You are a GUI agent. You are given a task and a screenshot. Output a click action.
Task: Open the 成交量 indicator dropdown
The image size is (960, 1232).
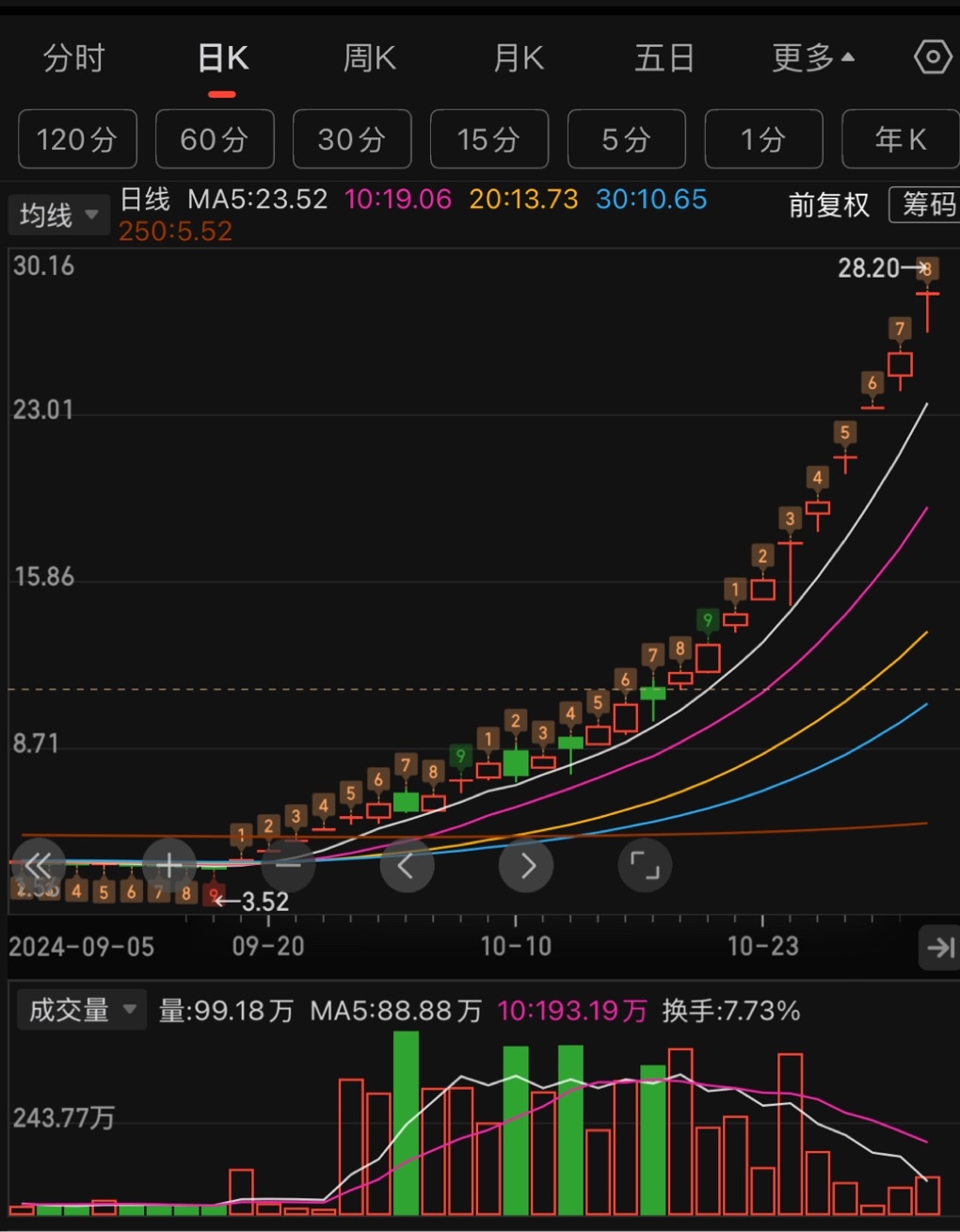(x=82, y=1010)
